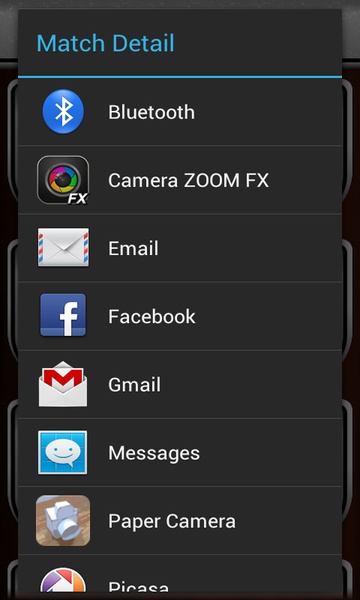360x600 pixels.
Task: Open Gmail from the share list
Action: click(x=180, y=384)
